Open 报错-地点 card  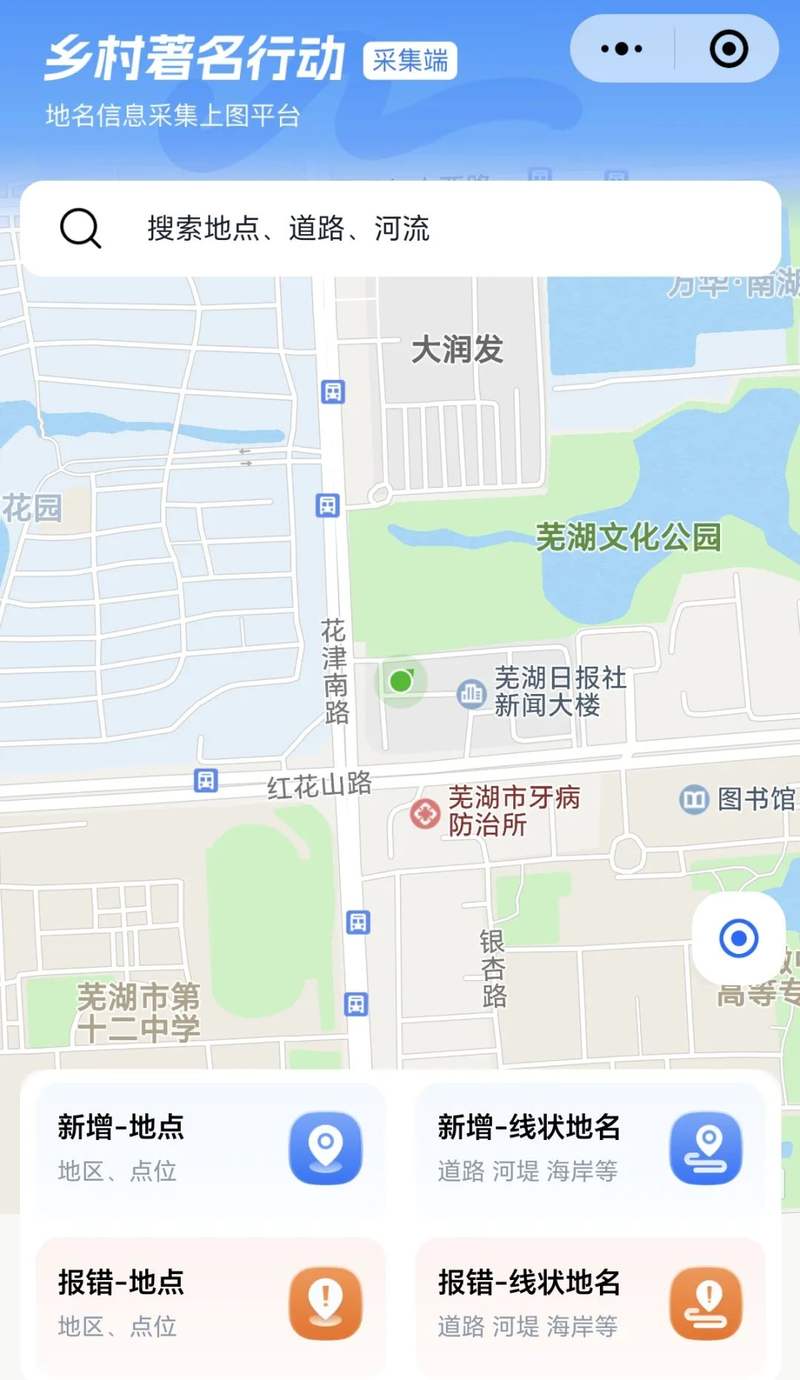(x=210, y=1302)
